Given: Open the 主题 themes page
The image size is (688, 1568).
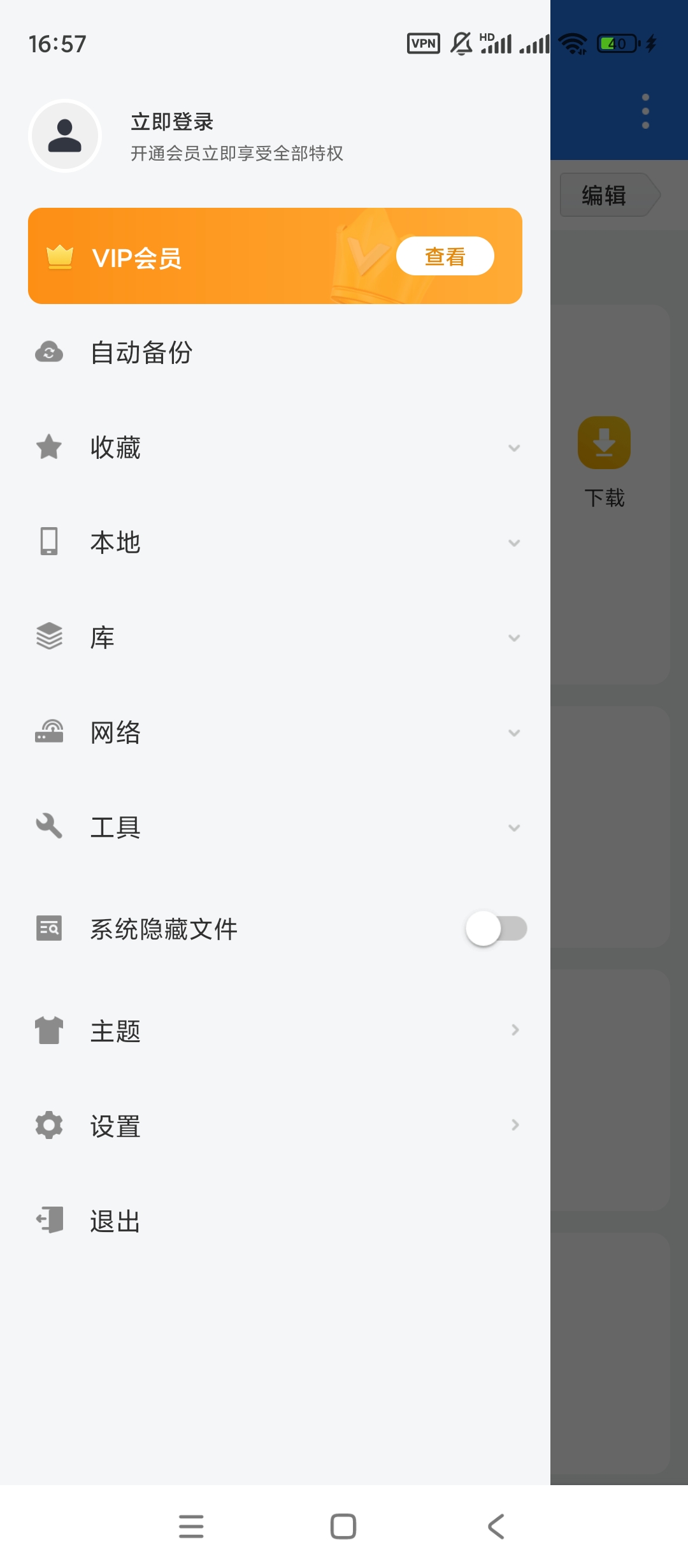Looking at the screenshot, I should 115,1031.
